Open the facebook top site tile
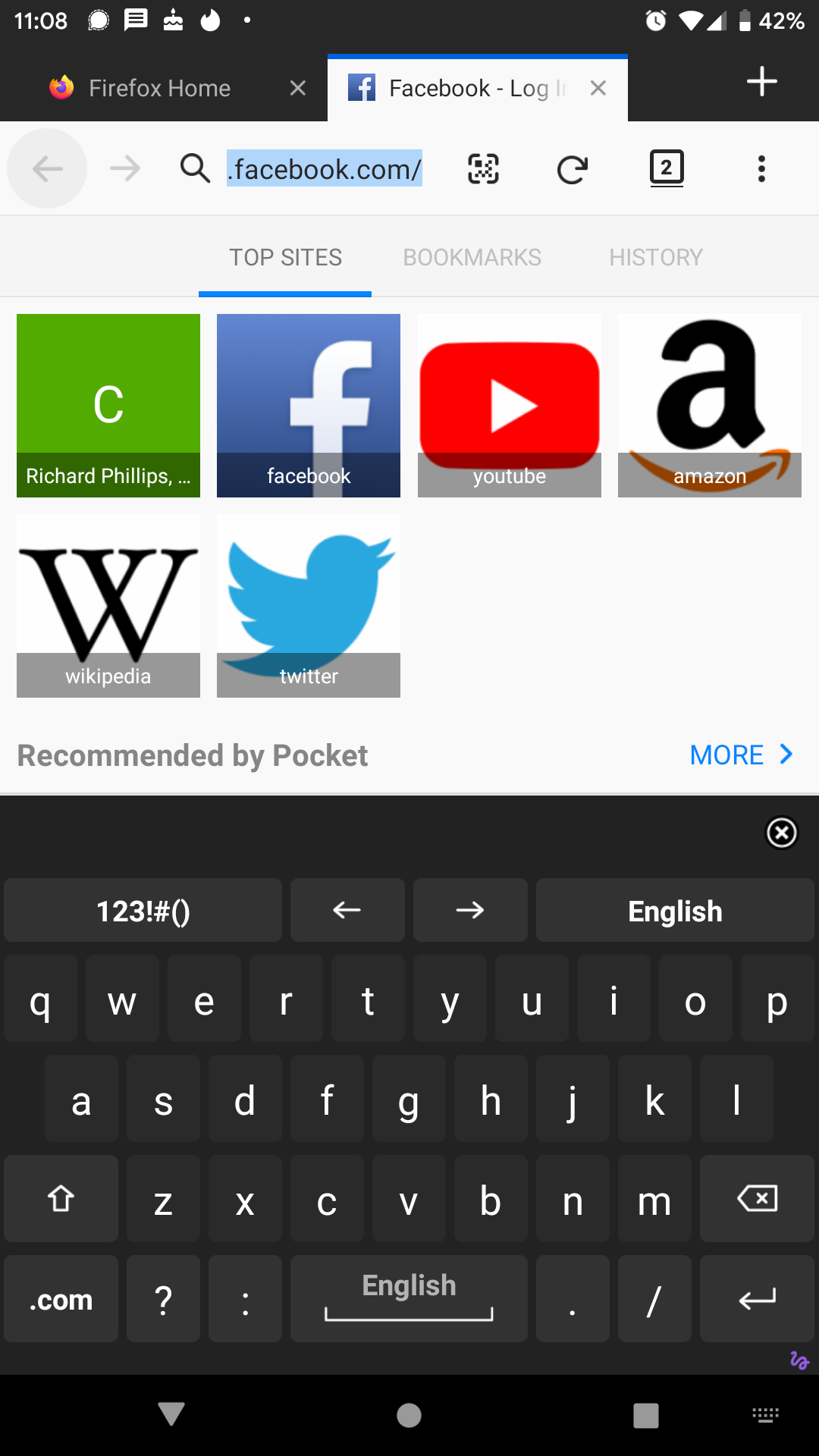 pyautogui.click(x=309, y=406)
